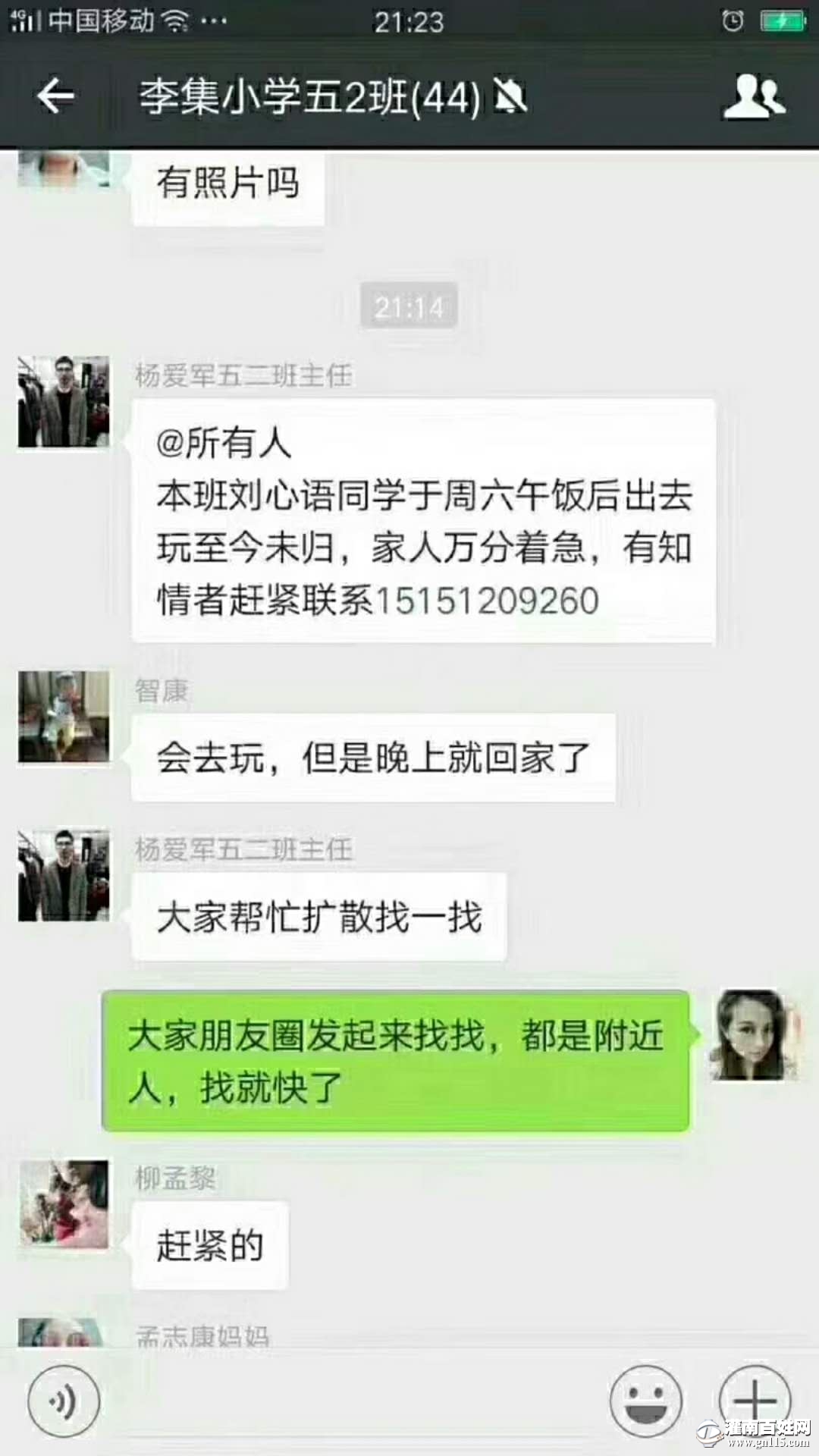
Task: Open 智康's profile avatar
Action: point(64,717)
